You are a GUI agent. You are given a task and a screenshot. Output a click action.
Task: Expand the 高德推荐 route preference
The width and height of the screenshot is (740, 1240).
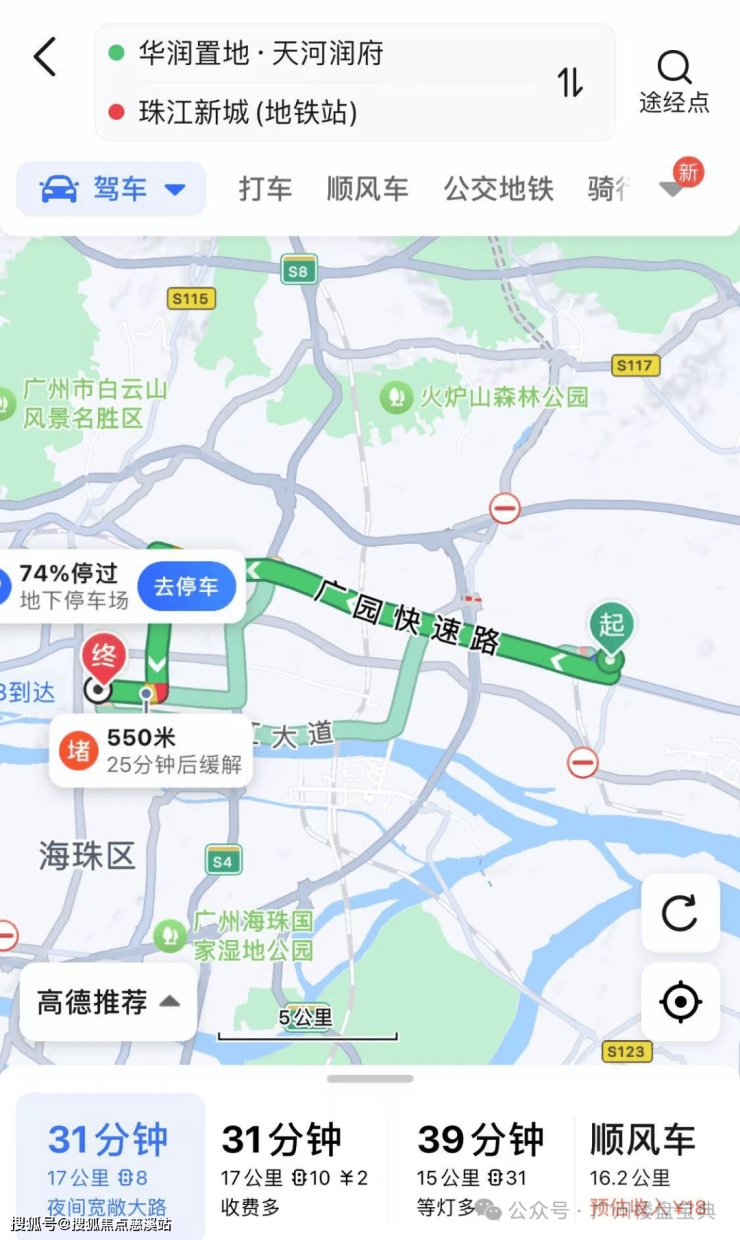(108, 1002)
